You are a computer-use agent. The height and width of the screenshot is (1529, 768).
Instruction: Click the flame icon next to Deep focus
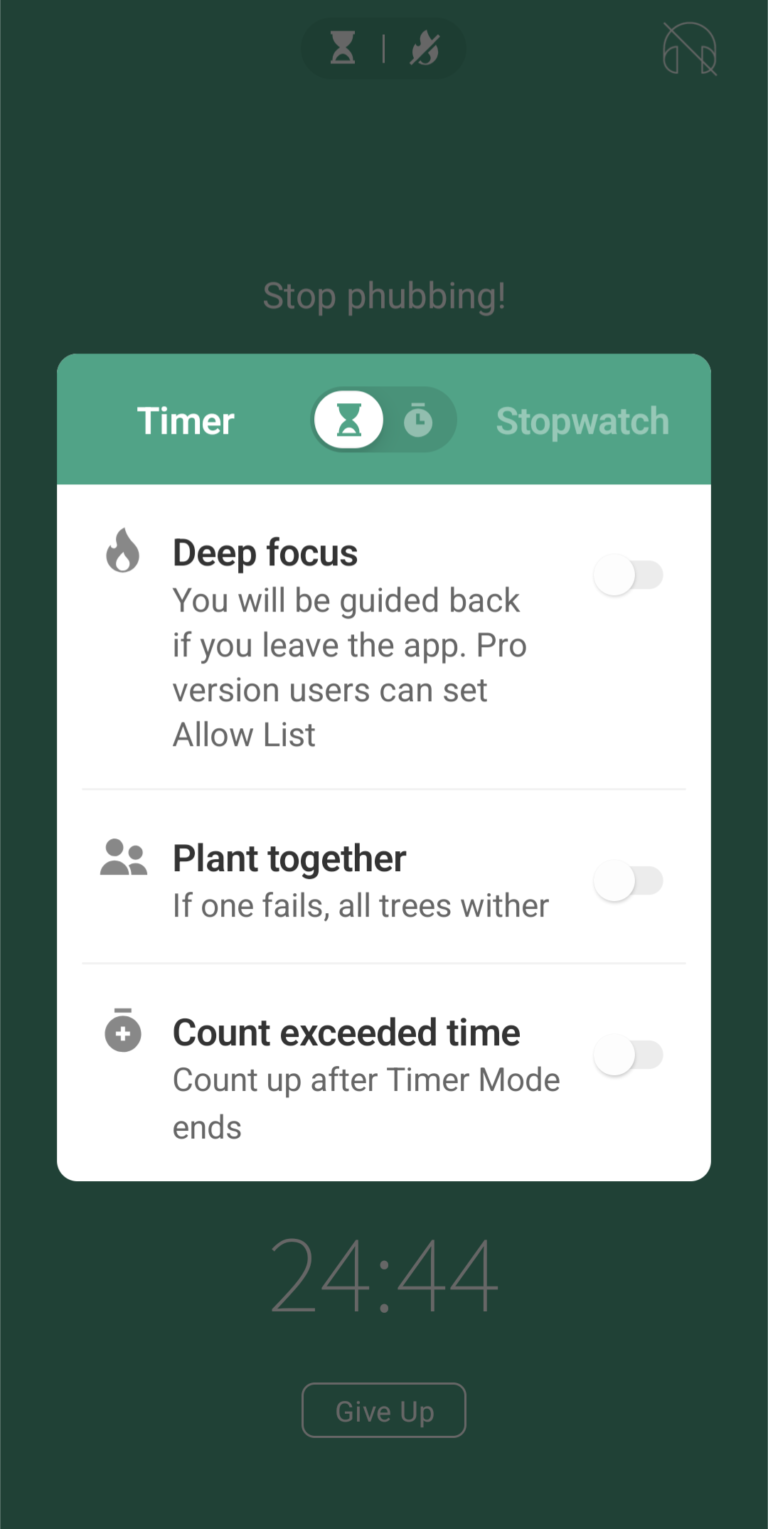pyautogui.click(x=122, y=549)
